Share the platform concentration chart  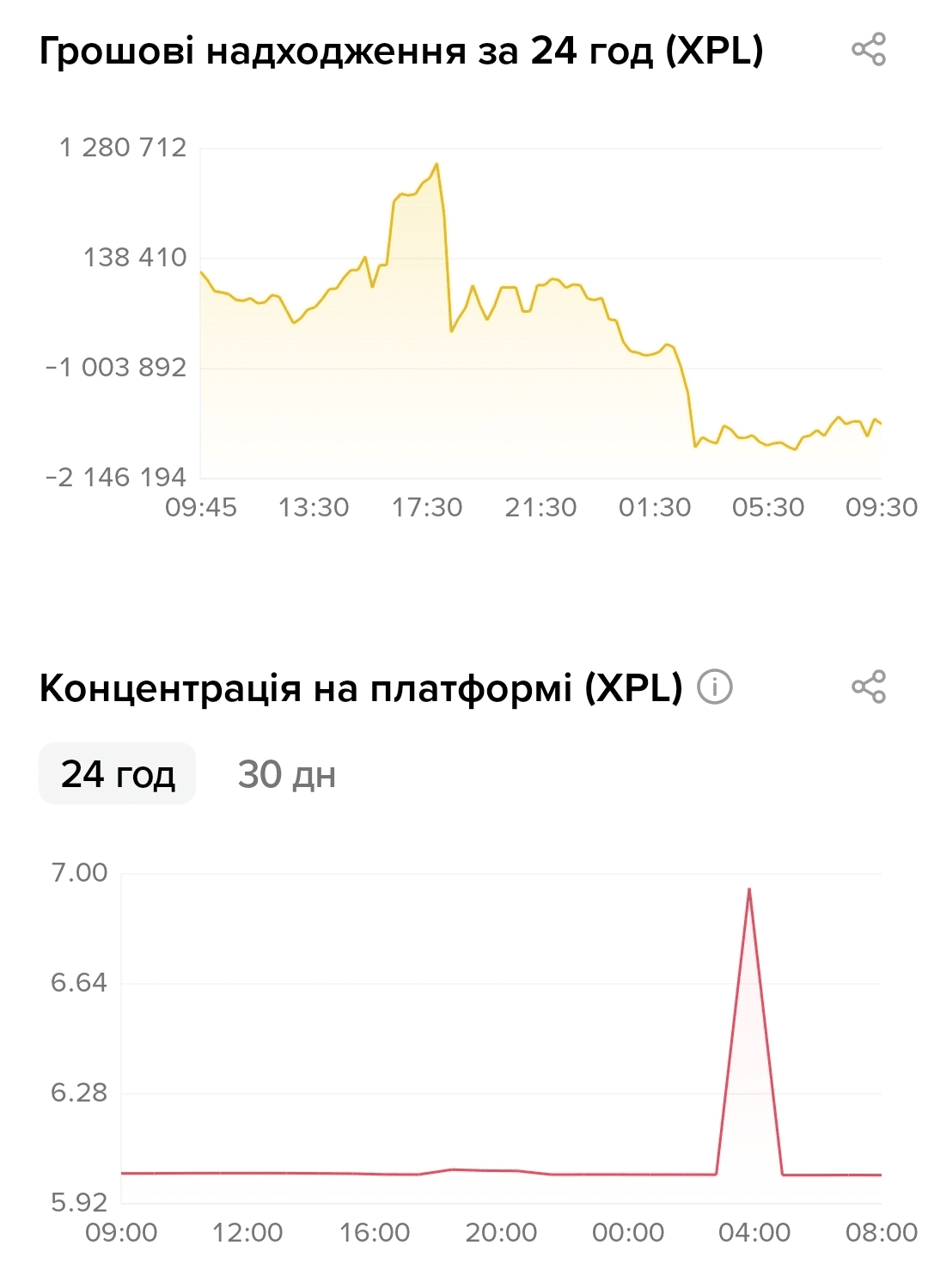868,687
